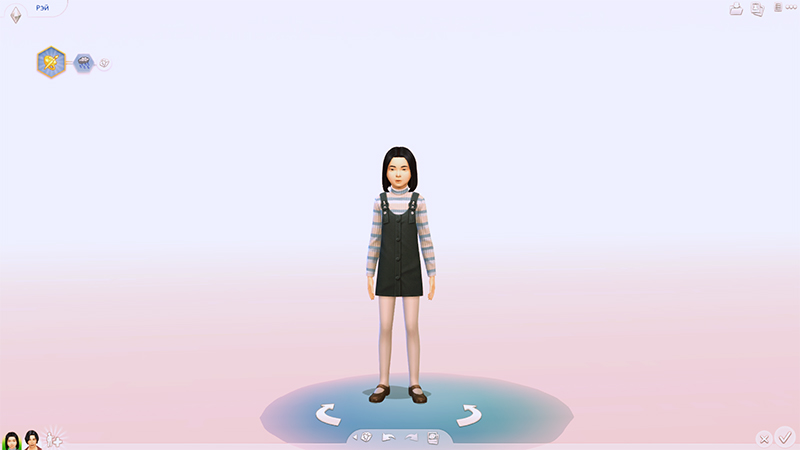Open the save to library icon
Image resolution: width=800 pixels, height=450 pixels.
pos(757,9)
